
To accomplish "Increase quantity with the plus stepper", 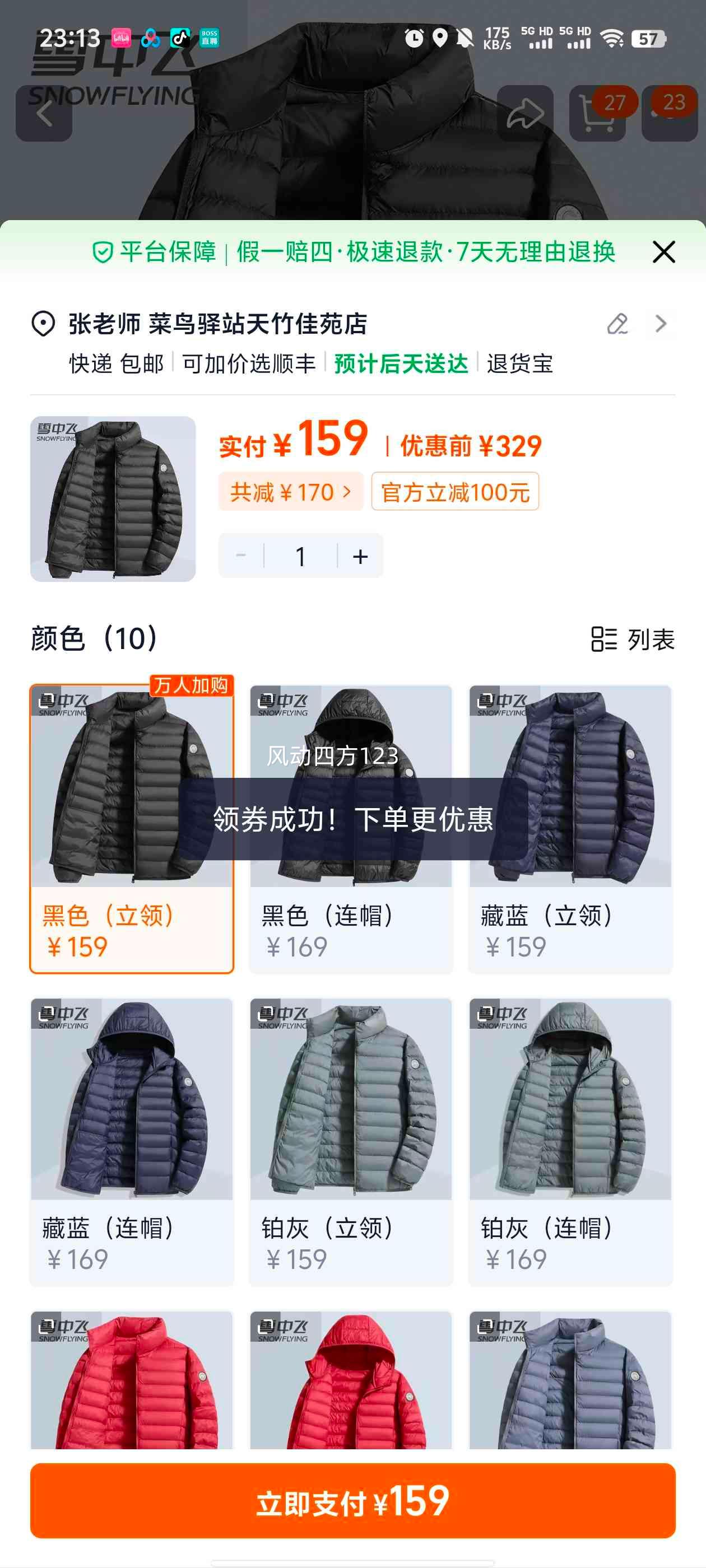I will pyautogui.click(x=359, y=554).
